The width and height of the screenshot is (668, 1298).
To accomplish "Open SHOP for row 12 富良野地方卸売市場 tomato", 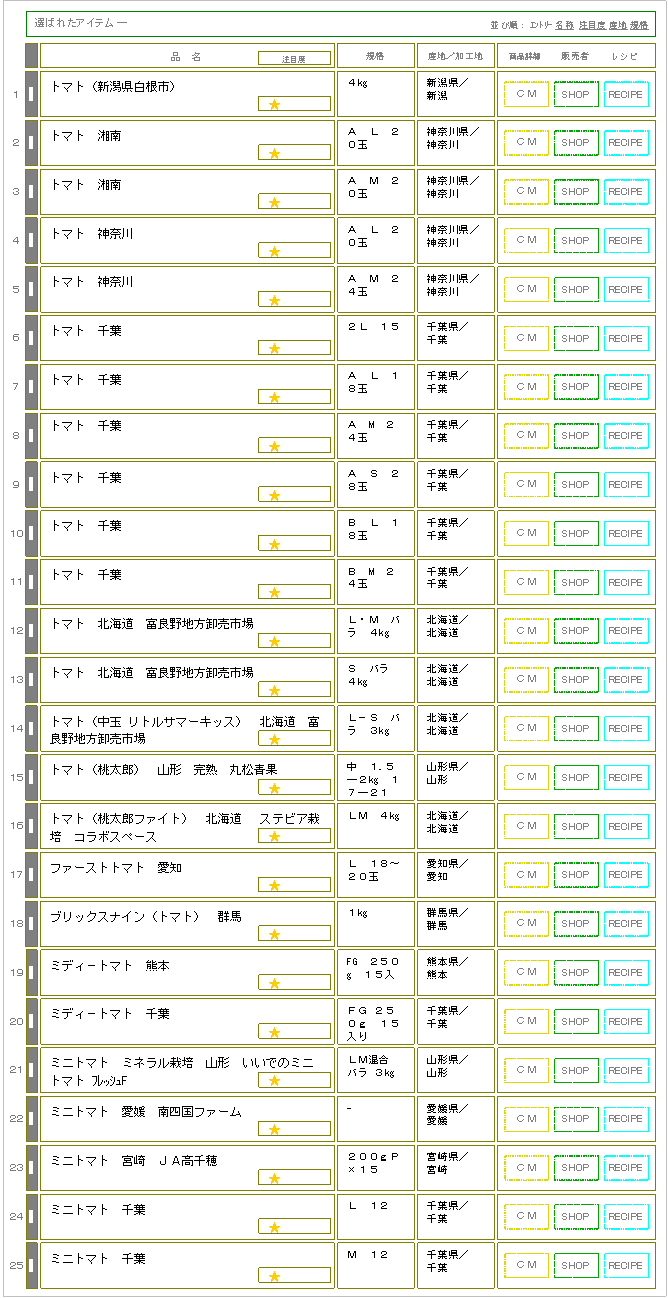I will (575, 631).
